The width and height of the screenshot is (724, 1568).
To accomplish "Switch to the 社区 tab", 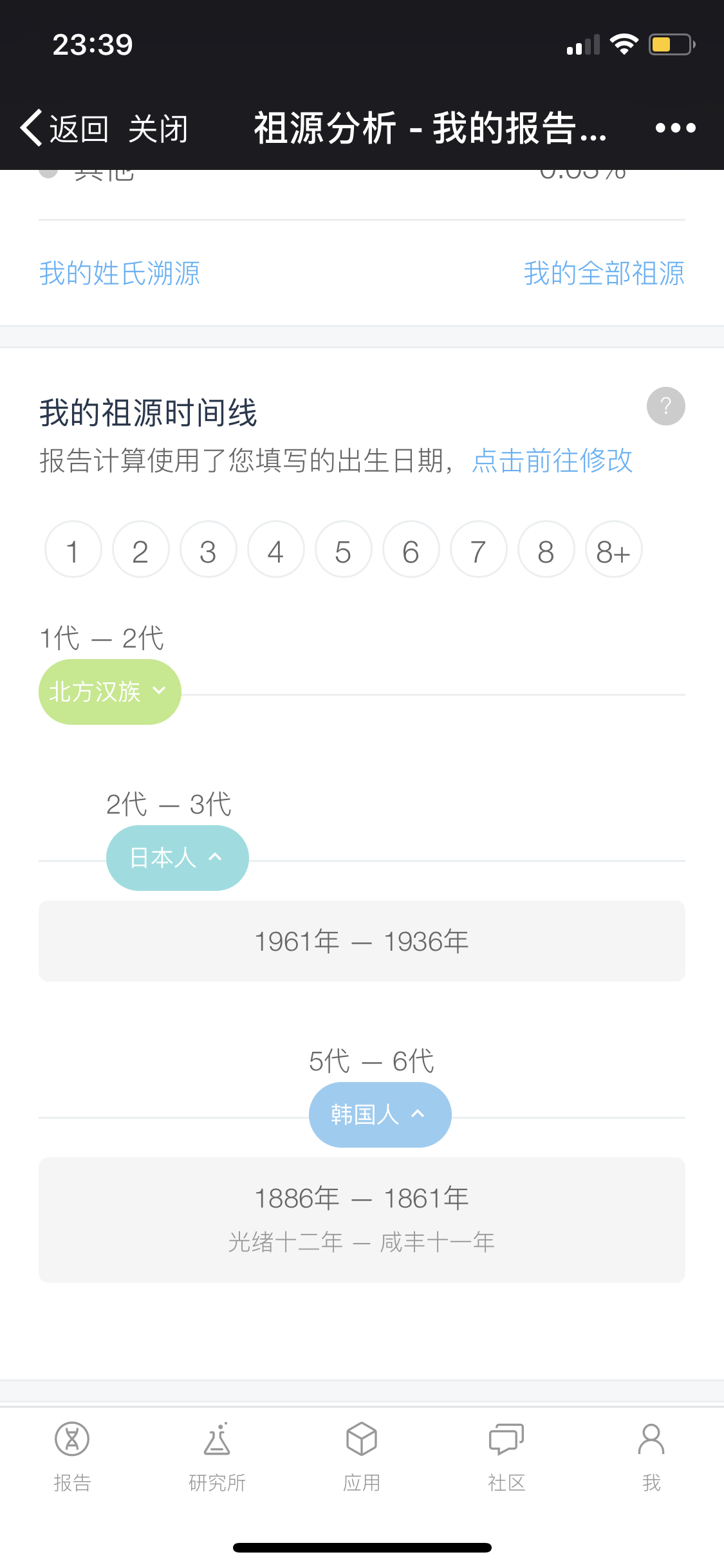I will [506, 1457].
